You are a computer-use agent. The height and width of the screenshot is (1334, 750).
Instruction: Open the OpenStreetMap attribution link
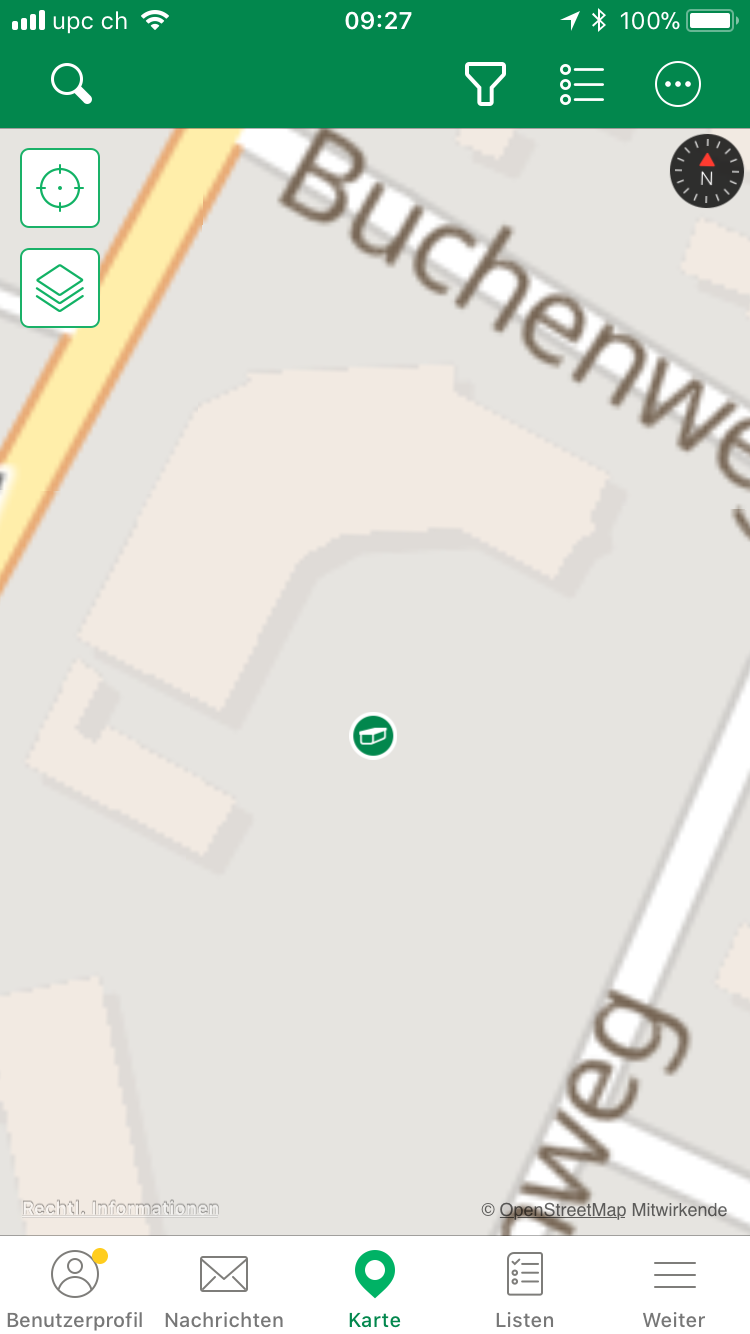click(562, 1210)
